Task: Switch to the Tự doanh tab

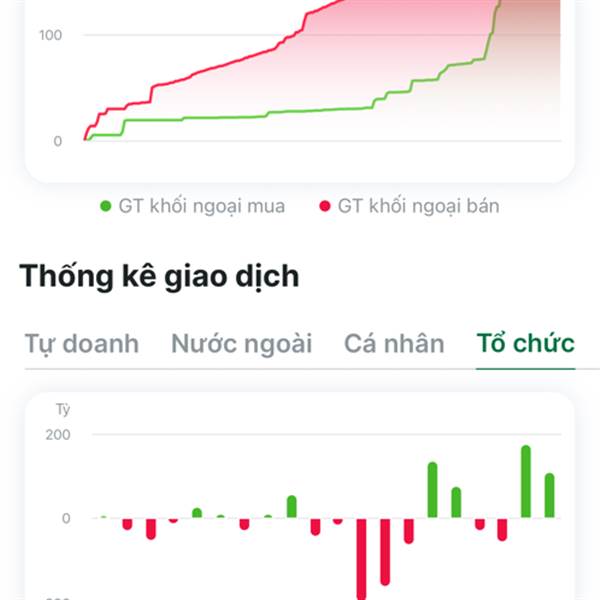Action: (82, 344)
